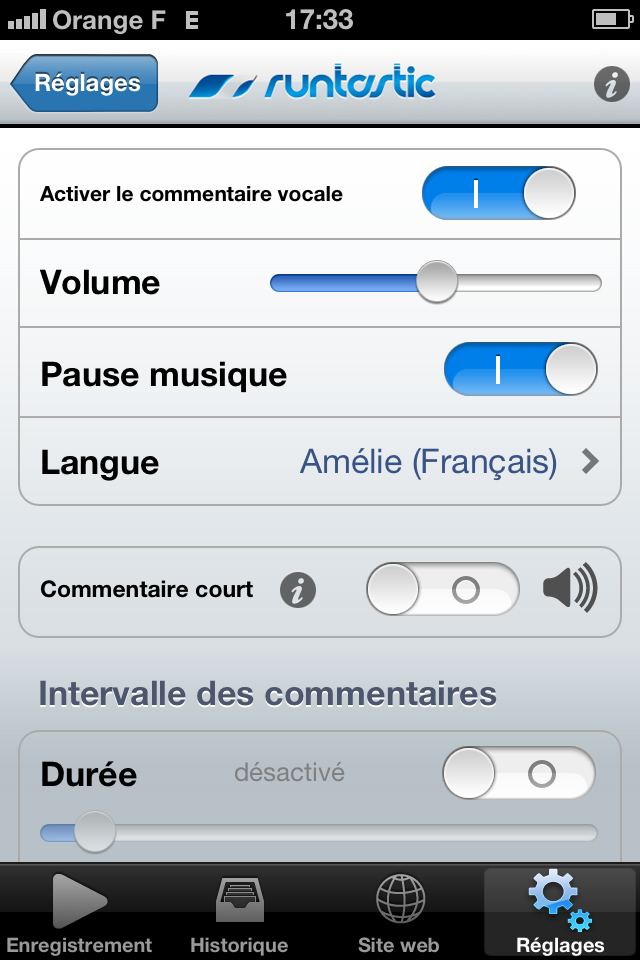Tap the Volume slider
The height and width of the screenshot is (960, 640).
436,283
